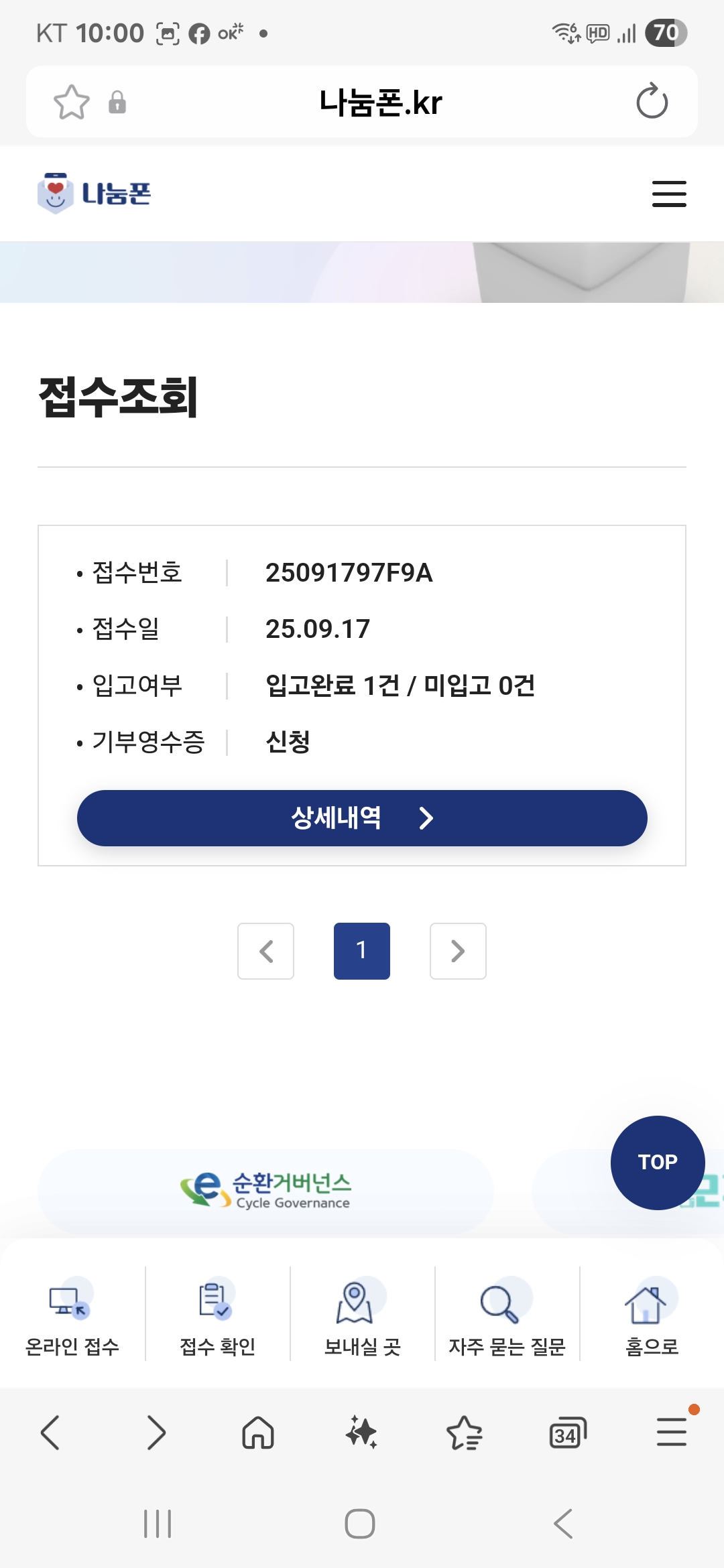This screenshot has width=724, height=1568.
Task: Tap the 나눔폰.kr address bar
Action: pos(380,103)
